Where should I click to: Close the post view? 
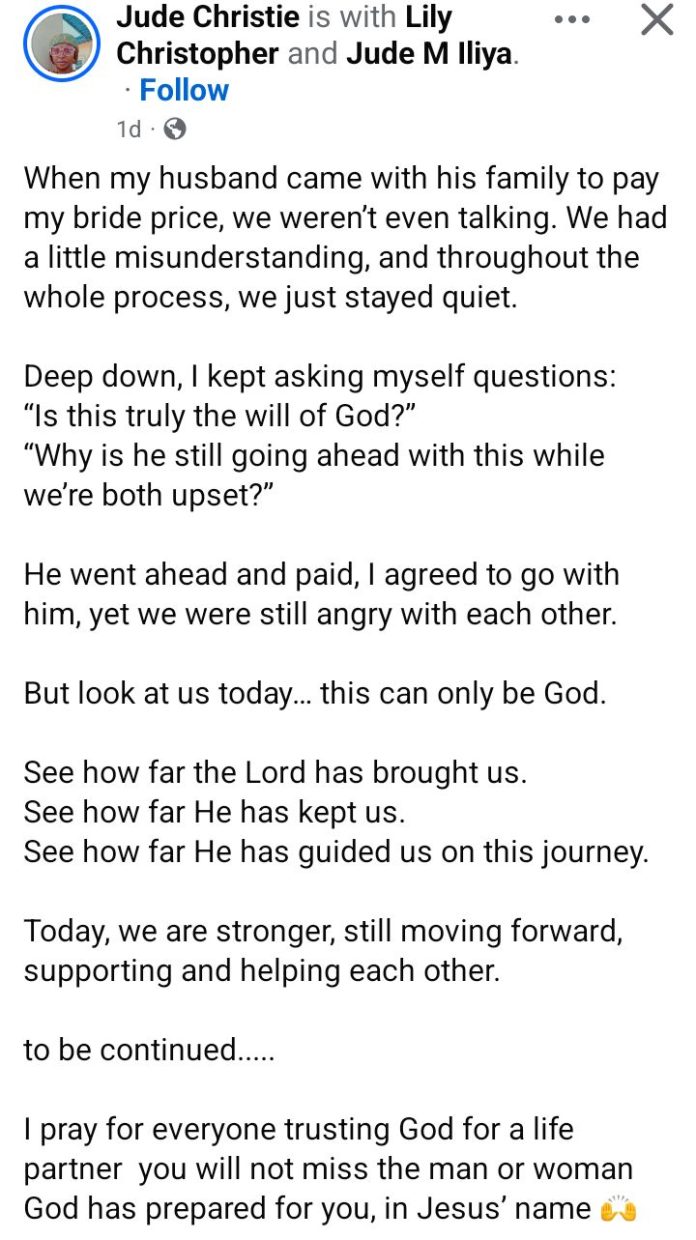click(x=657, y=19)
